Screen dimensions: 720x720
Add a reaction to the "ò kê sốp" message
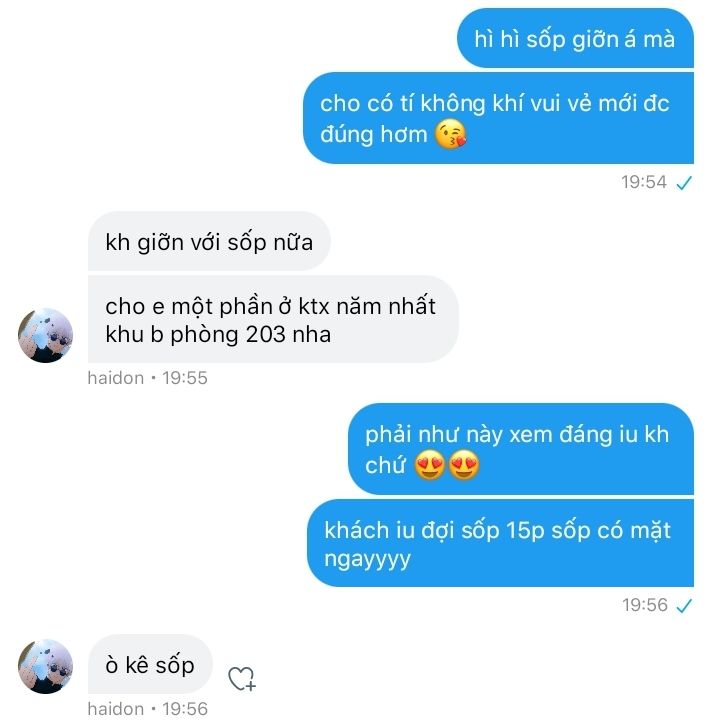click(242, 679)
